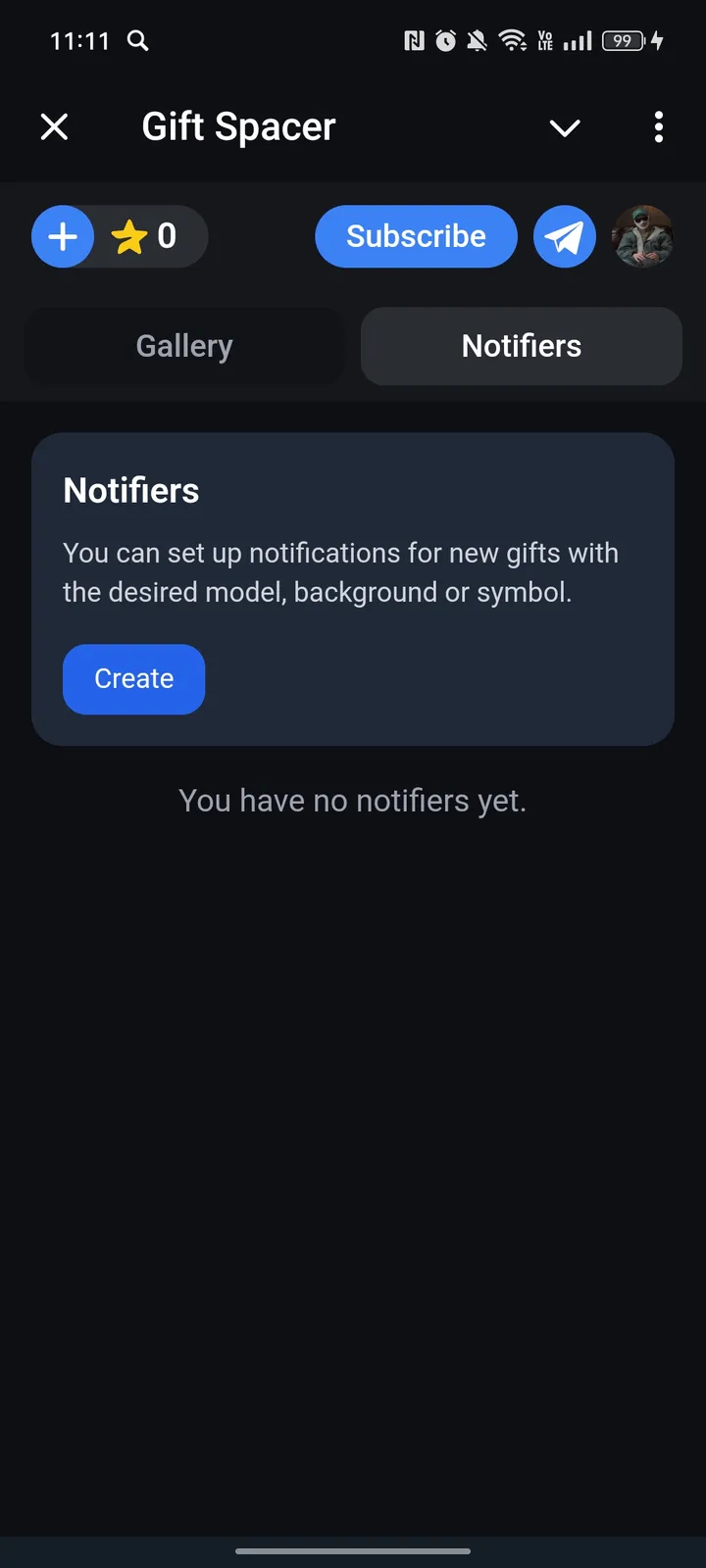This screenshot has height=1568, width=706.
Task: Switch to the Gallery tab
Action: click(x=183, y=346)
